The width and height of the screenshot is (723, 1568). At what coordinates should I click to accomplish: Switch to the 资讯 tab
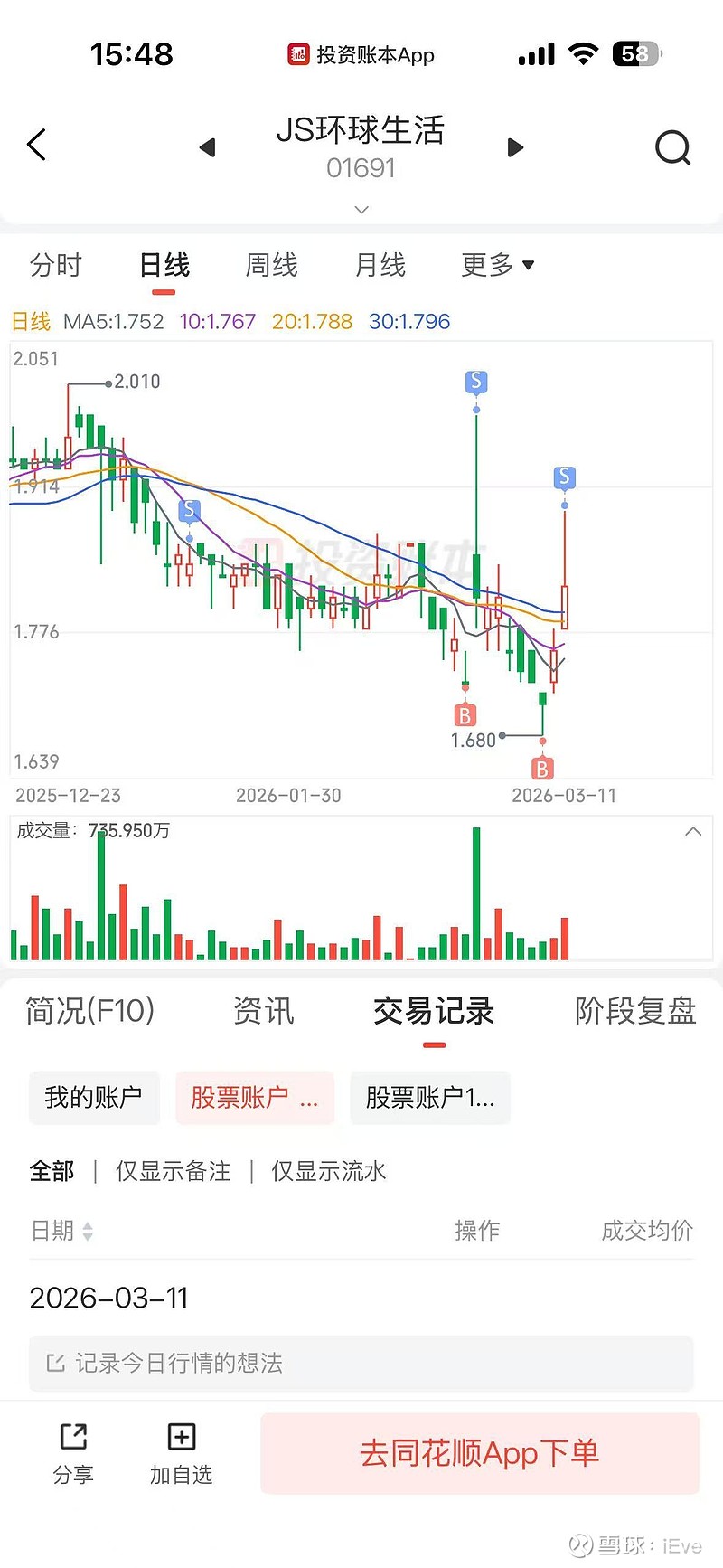[264, 1011]
